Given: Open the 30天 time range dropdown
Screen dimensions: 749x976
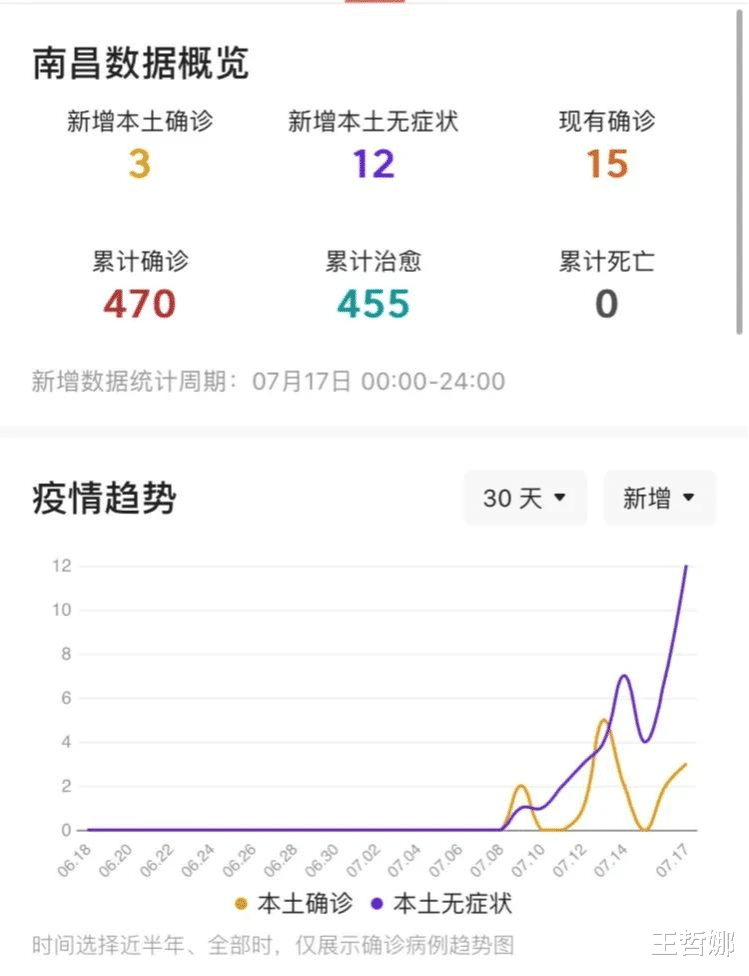Looking at the screenshot, I should tap(524, 497).
